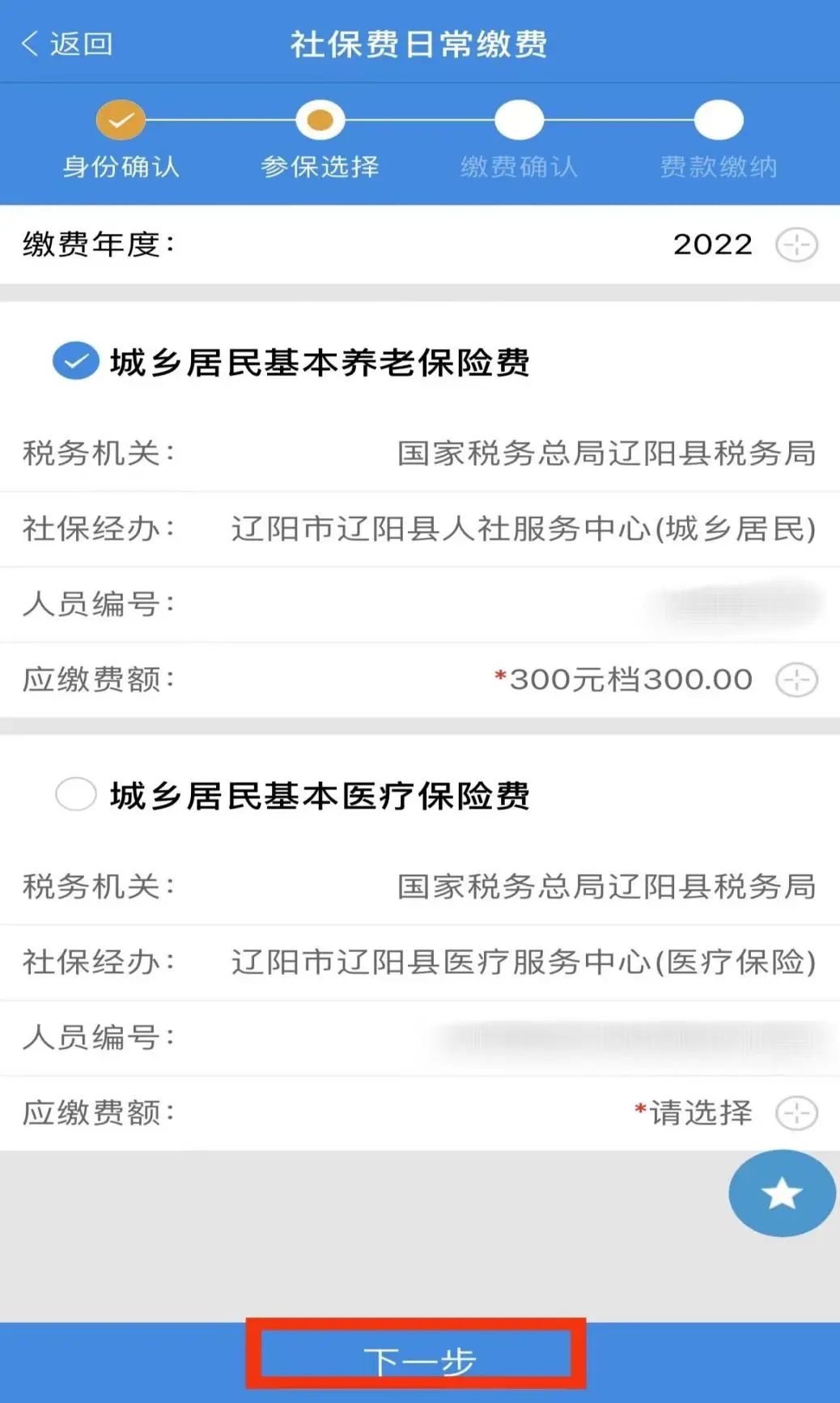Open the 请选择 payment amount picker
The width and height of the screenshot is (840, 1403).
(796, 1113)
